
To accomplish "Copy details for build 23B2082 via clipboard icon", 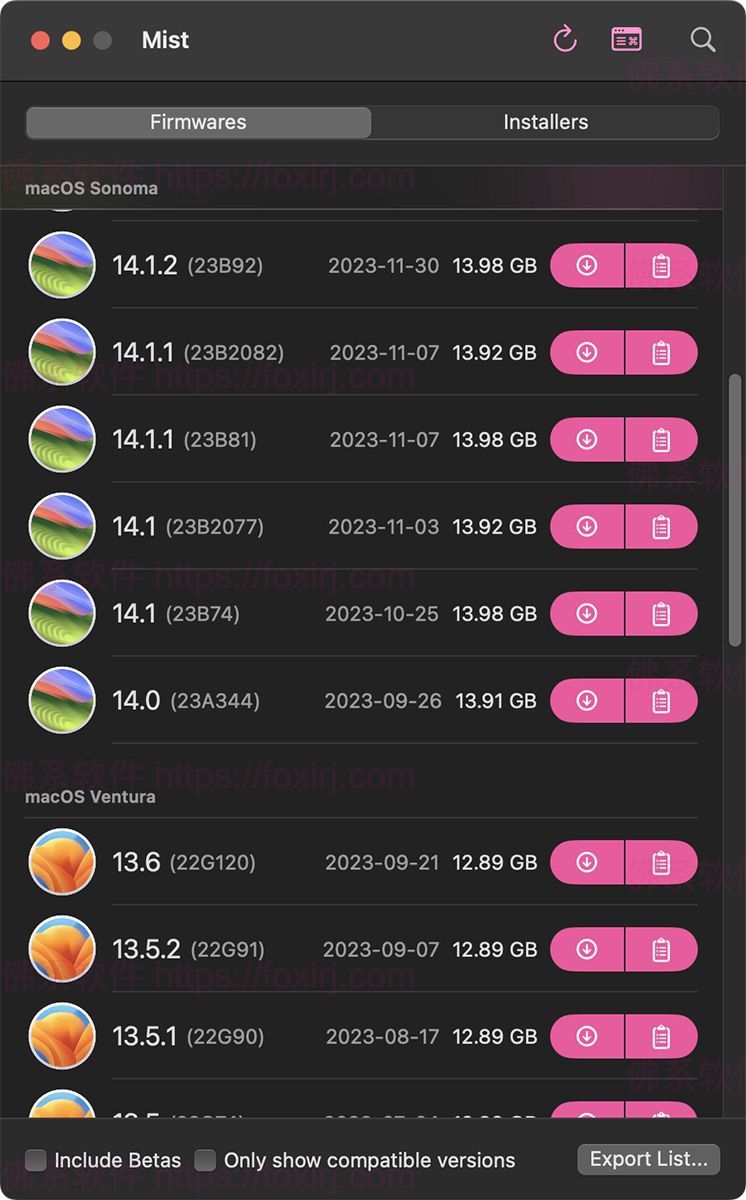I will click(x=661, y=353).
